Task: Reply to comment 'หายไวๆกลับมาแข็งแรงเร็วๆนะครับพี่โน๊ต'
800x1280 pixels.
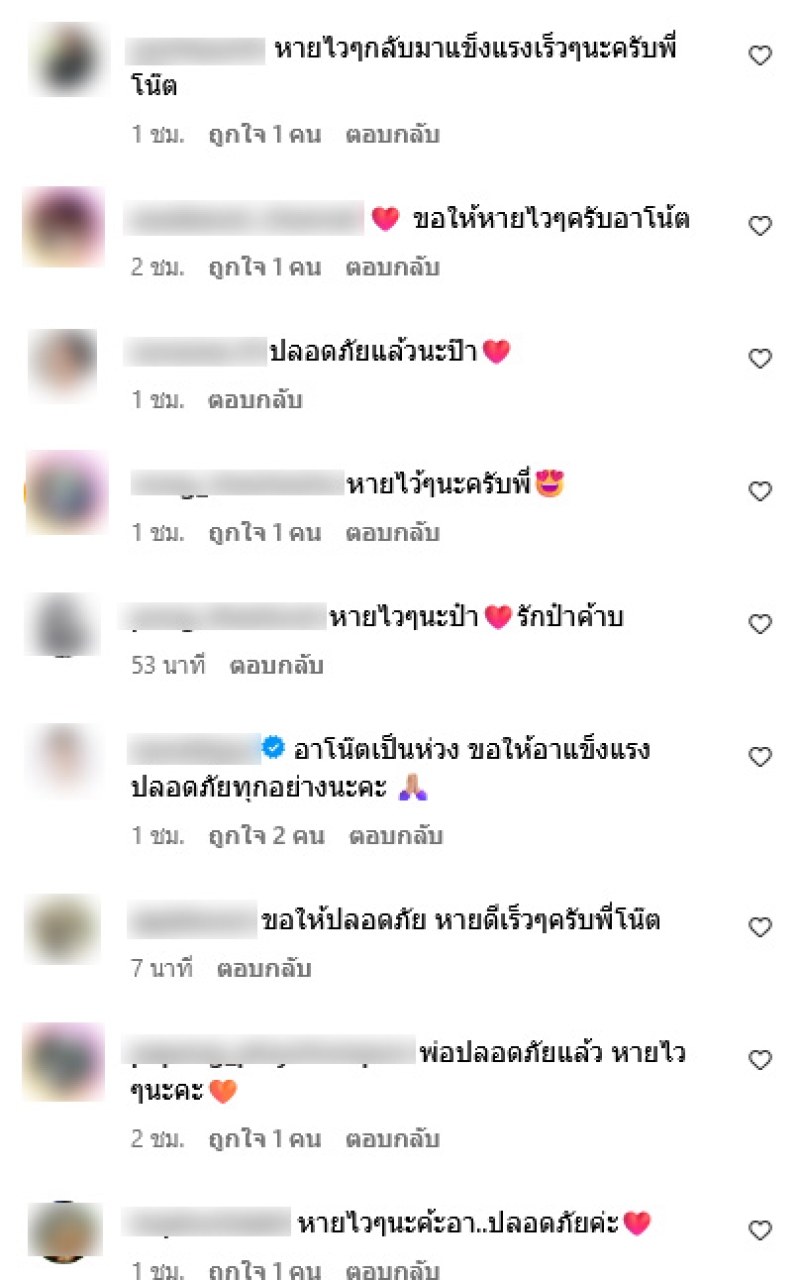Action: [x=392, y=134]
